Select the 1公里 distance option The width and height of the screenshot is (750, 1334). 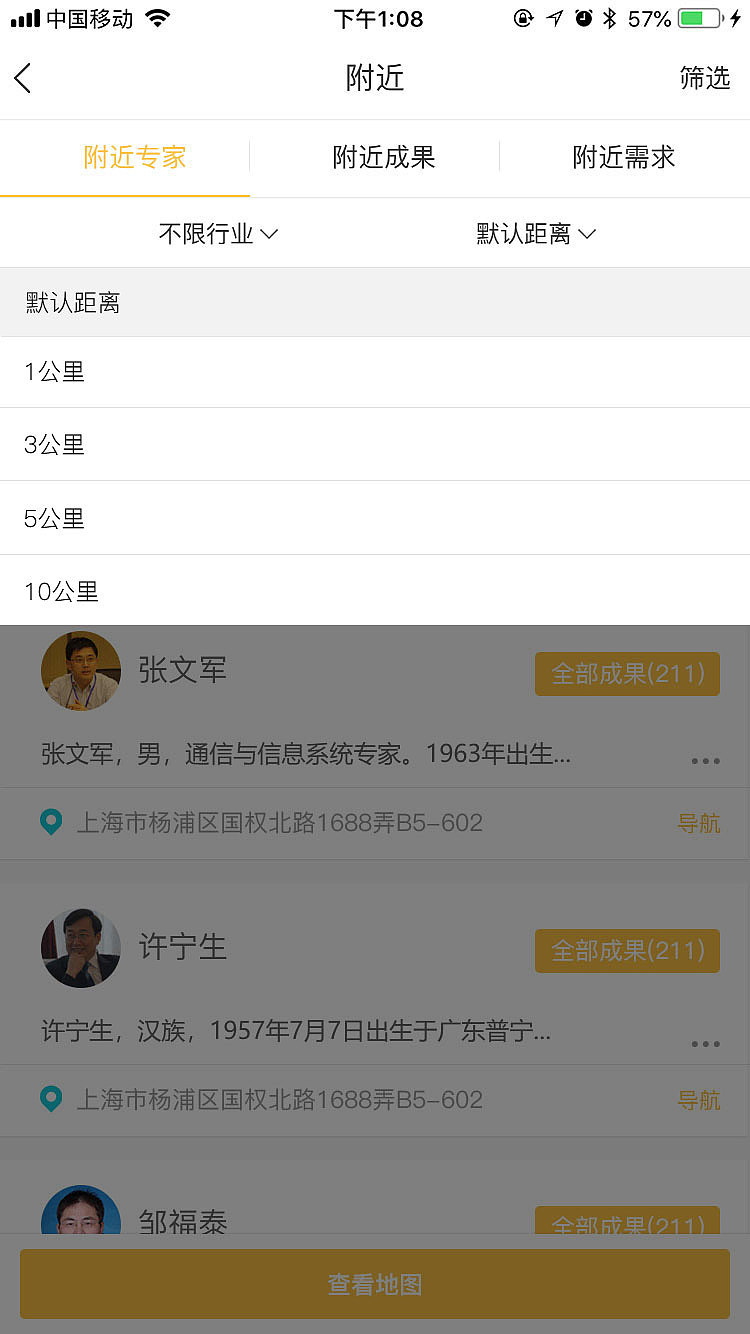pyautogui.click(x=375, y=371)
